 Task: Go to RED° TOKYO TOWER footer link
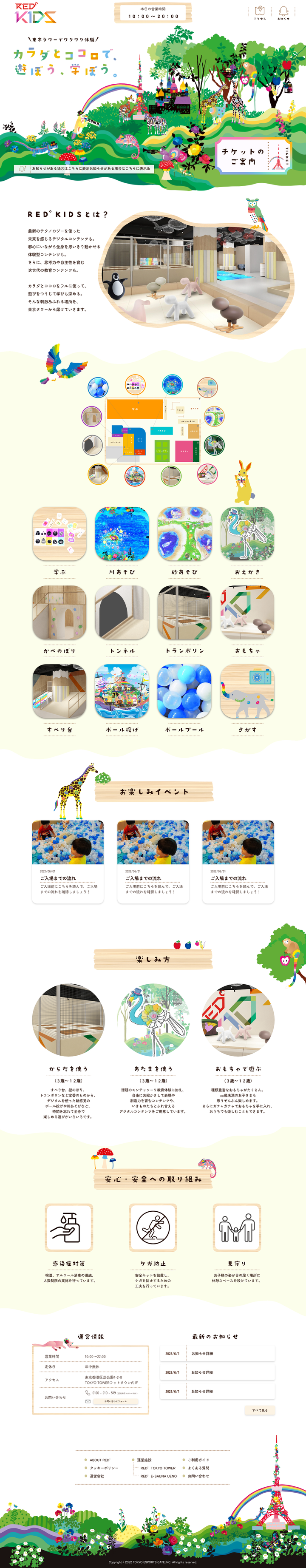click(x=158, y=1468)
